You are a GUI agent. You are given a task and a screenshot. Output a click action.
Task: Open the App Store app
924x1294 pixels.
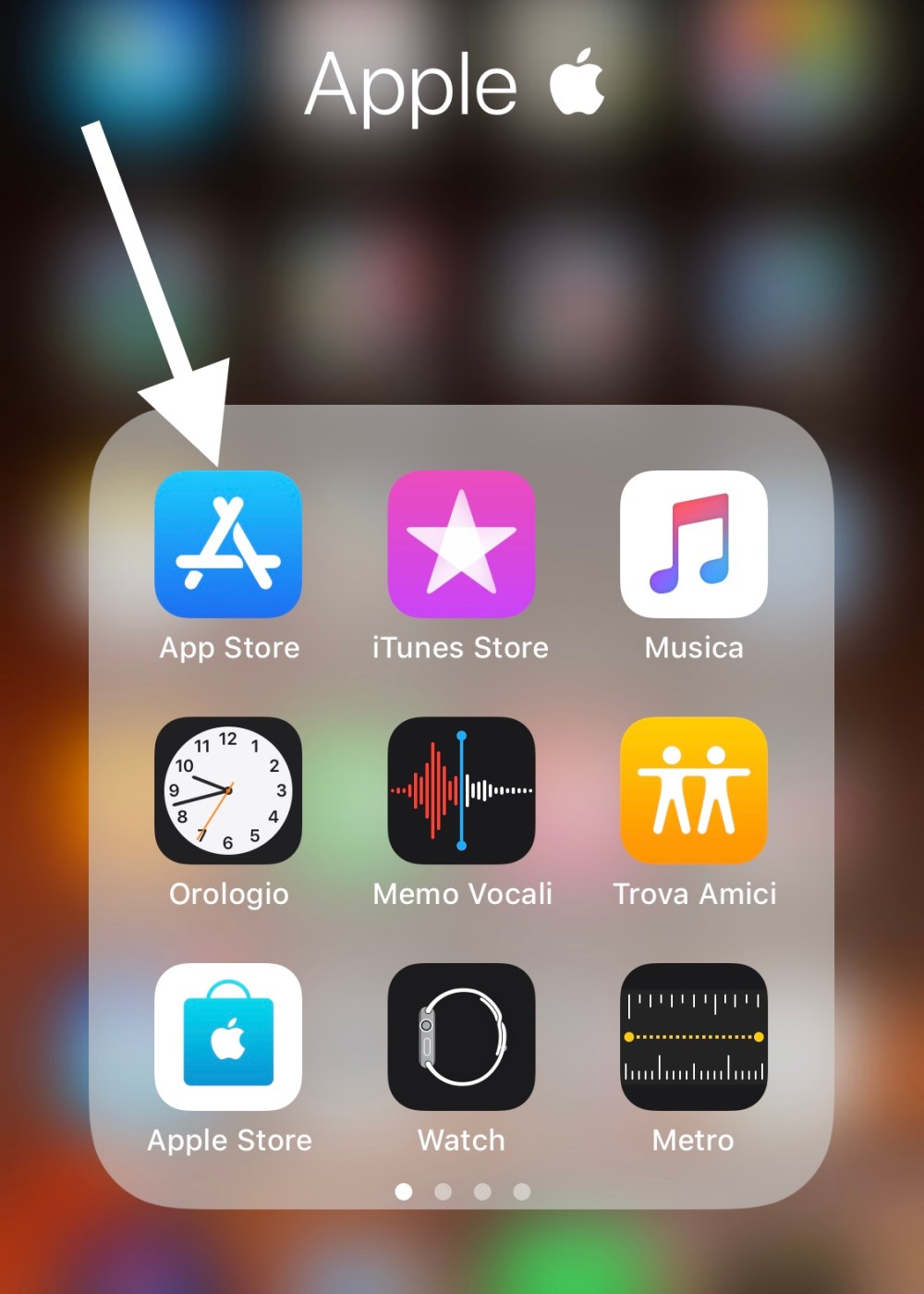coord(228,544)
